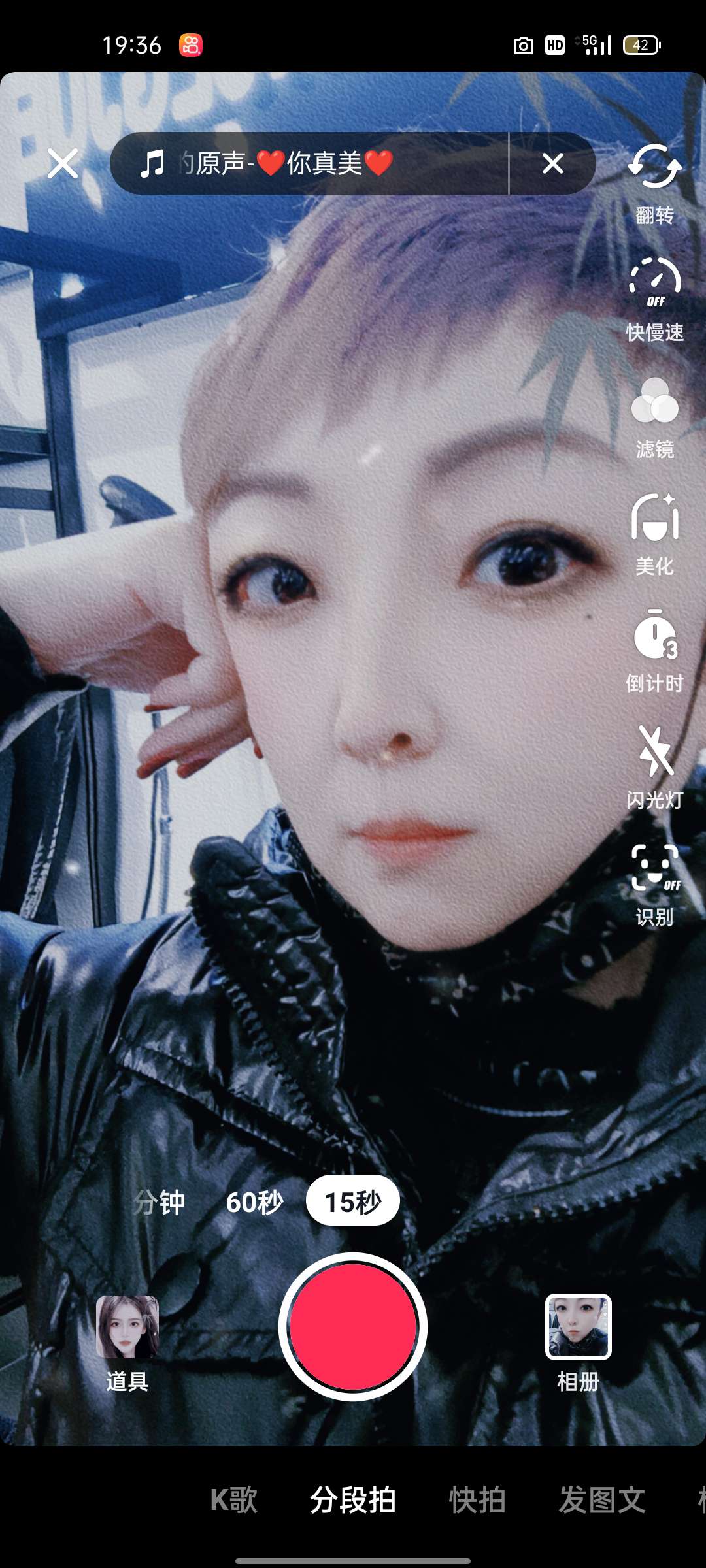This screenshot has width=706, height=1568.
Task: Select the 分钟 duration option
Action: point(160,1201)
